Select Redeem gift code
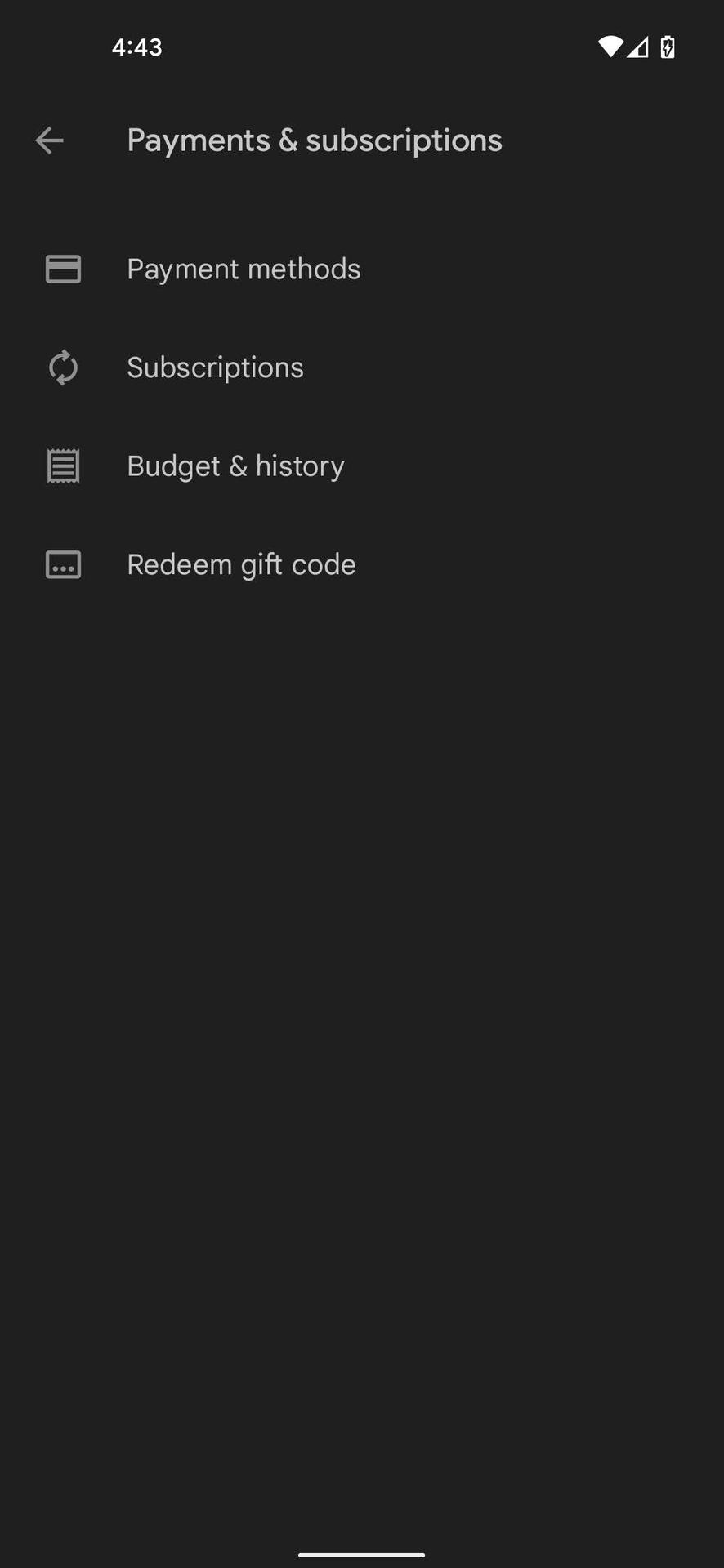 [241, 564]
